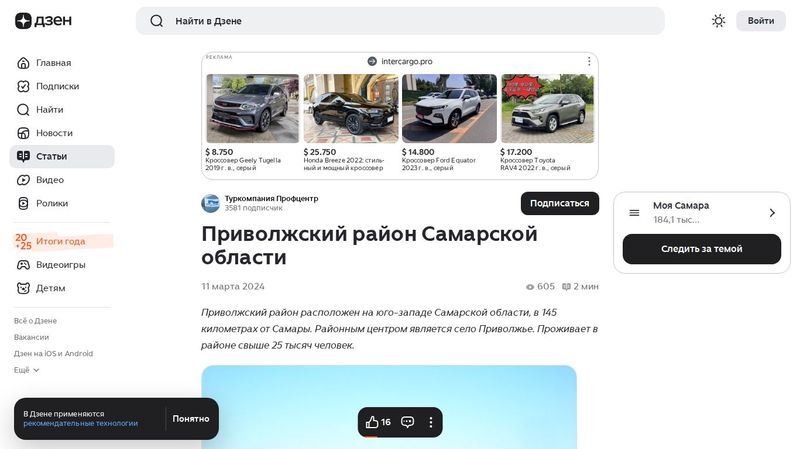Open the Geely Tugella $8.750 ad card
Viewport: 800px width, 449px height.
[x=252, y=120]
